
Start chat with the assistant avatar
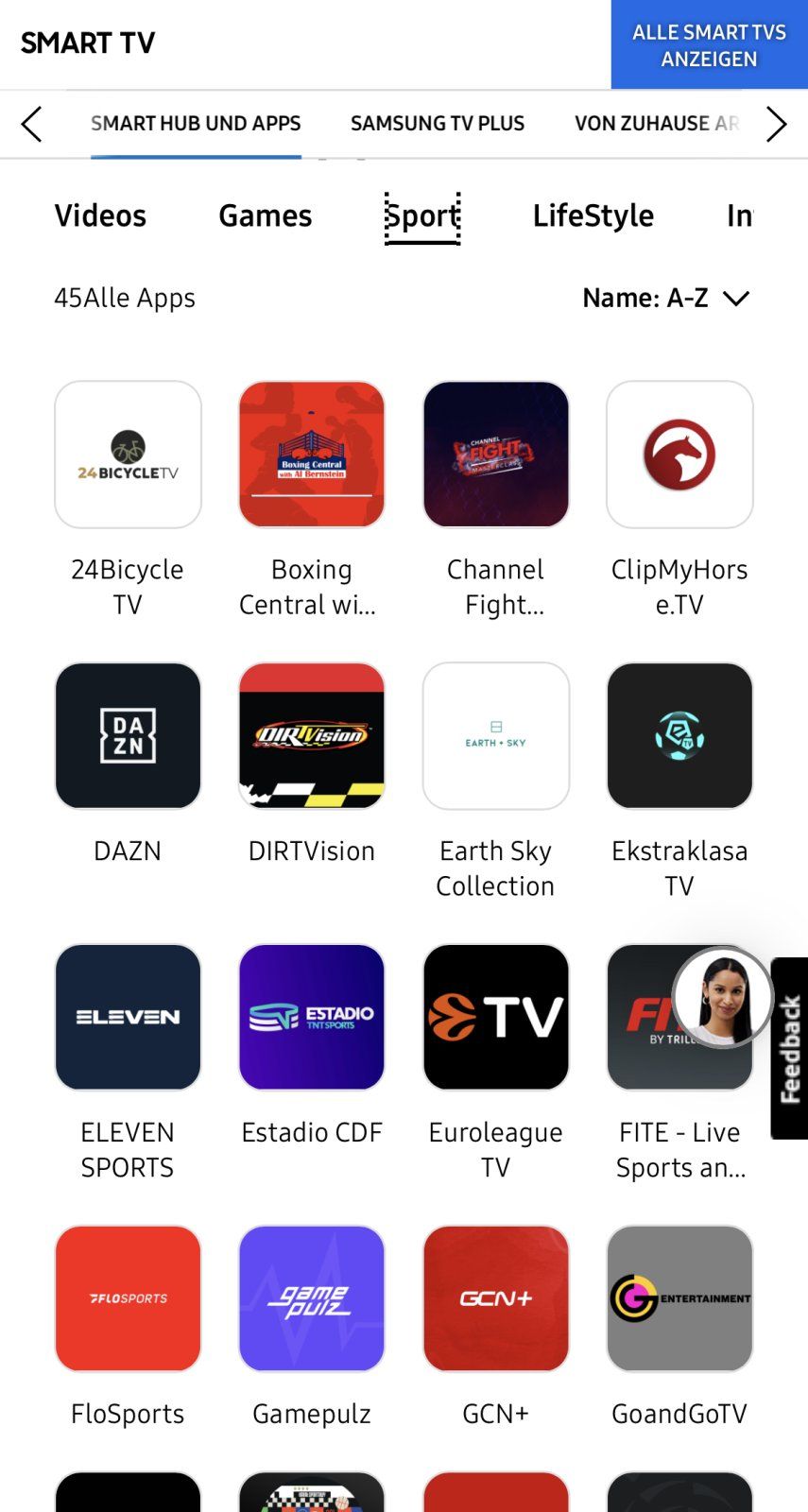point(723,997)
